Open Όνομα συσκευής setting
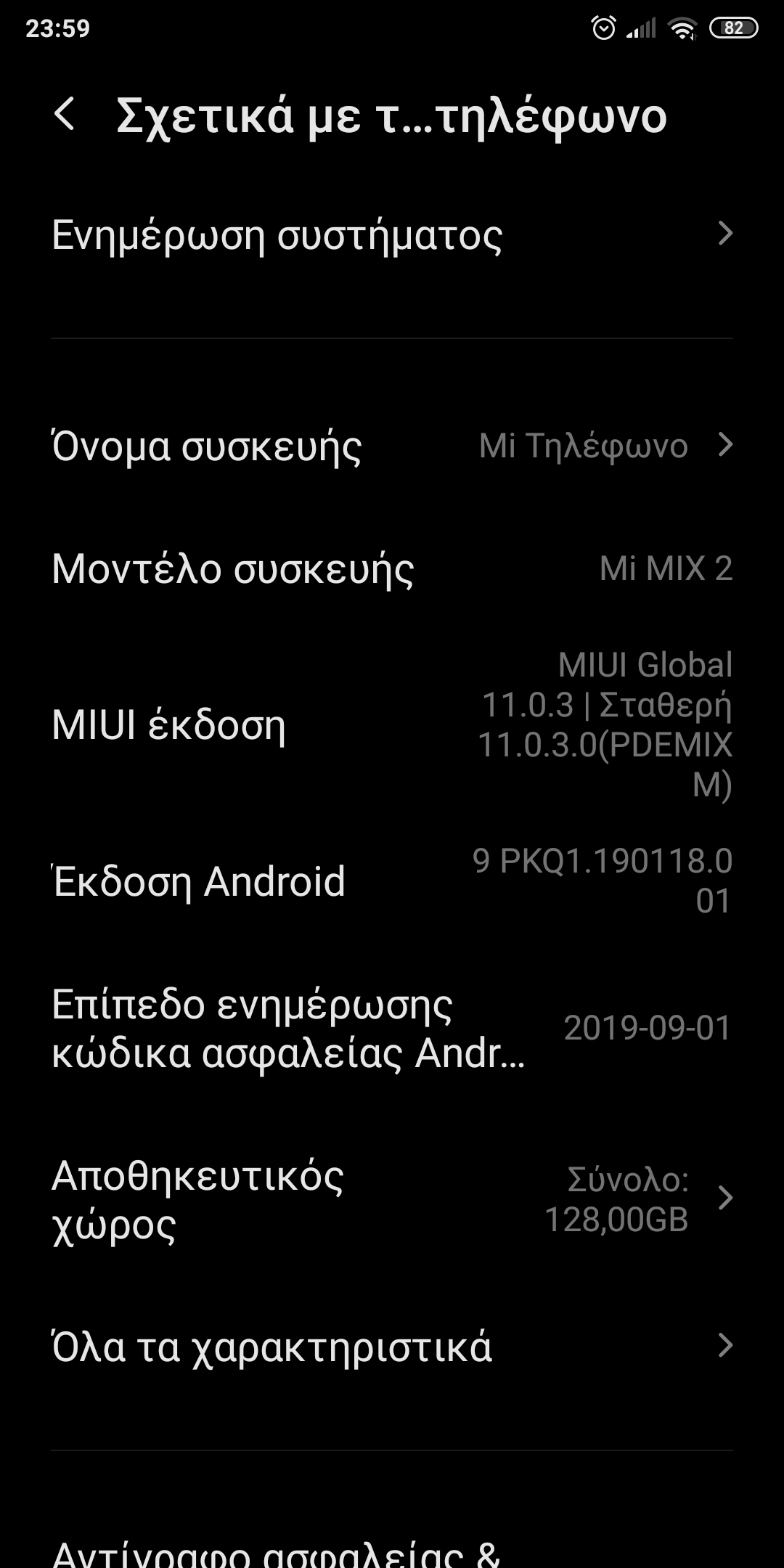The width and height of the screenshot is (784, 1568). 392,445
